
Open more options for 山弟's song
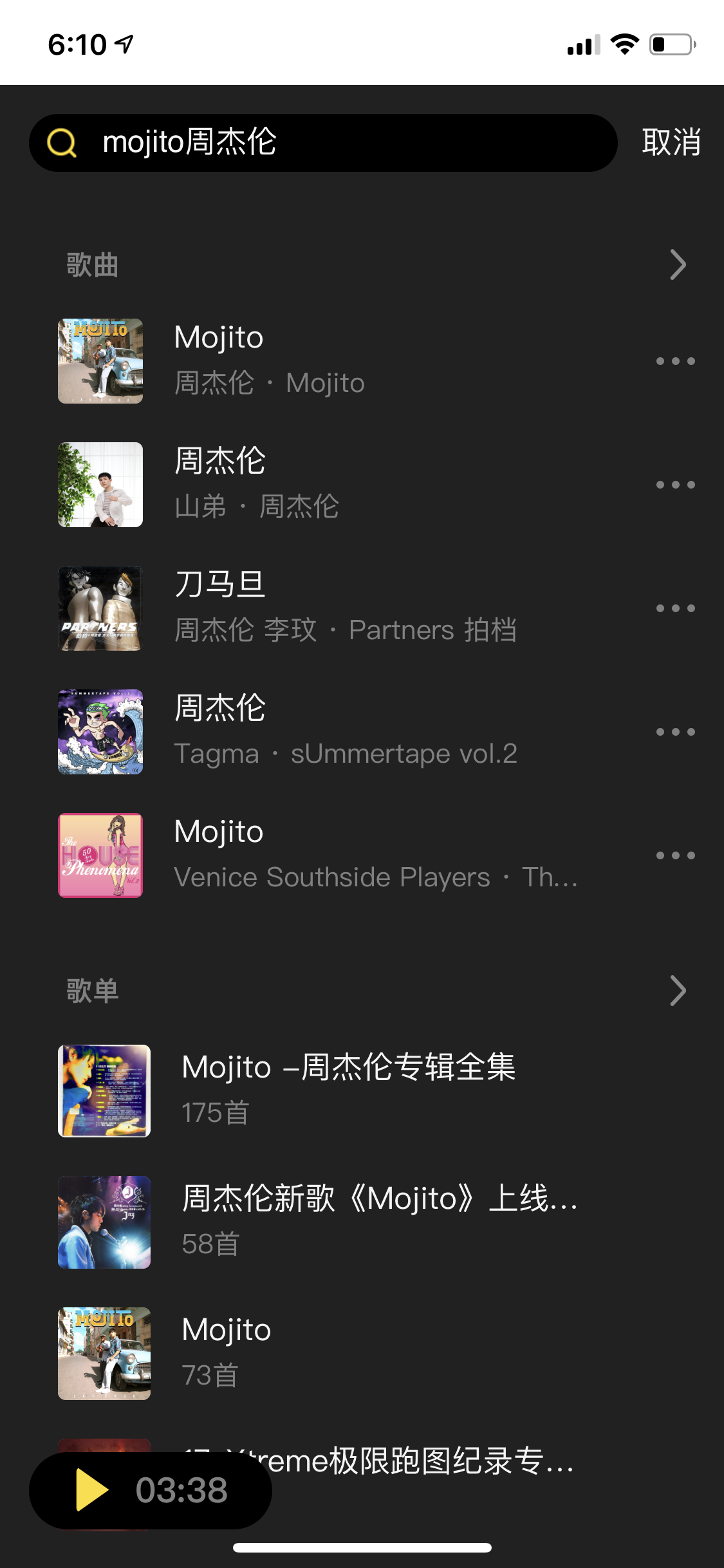coord(675,485)
